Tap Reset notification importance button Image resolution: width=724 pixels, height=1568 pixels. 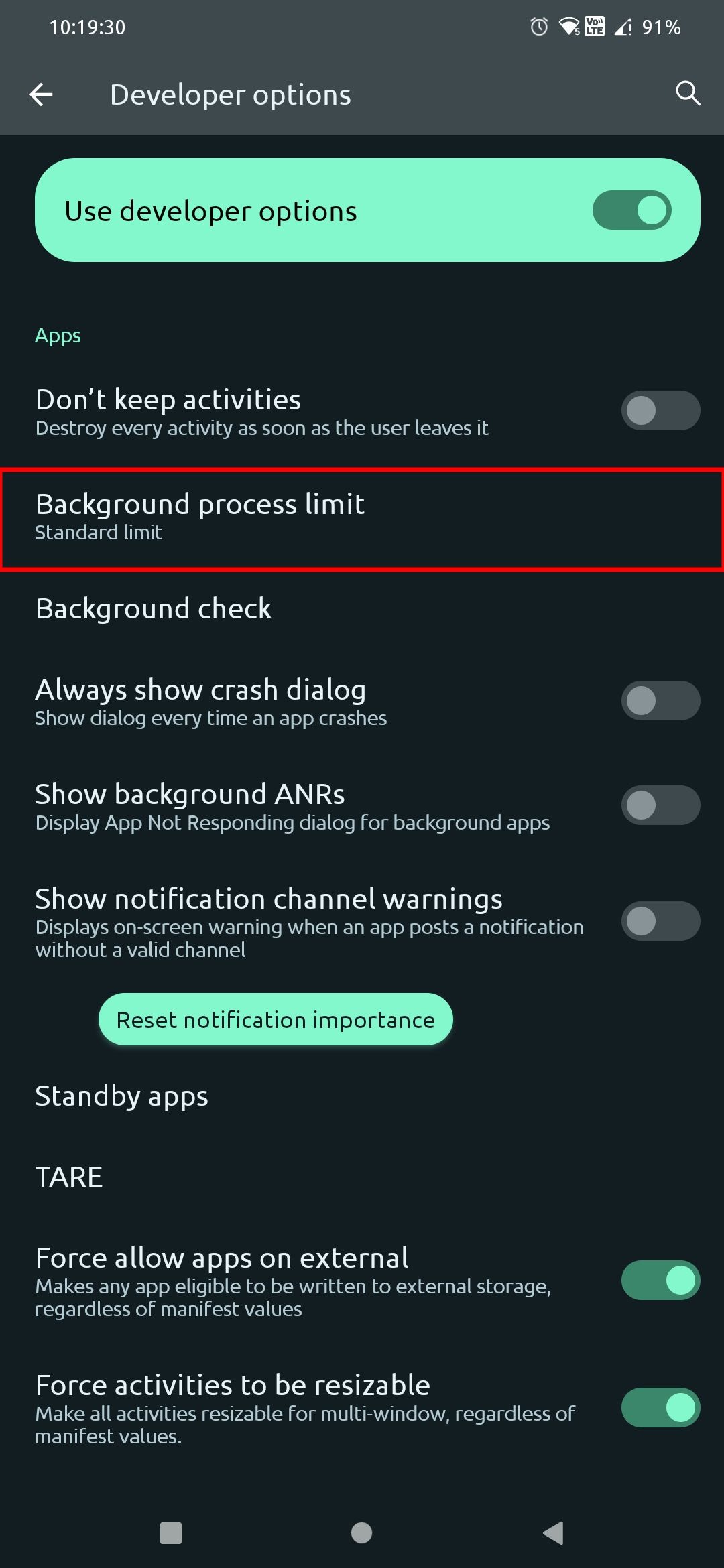click(276, 1019)
